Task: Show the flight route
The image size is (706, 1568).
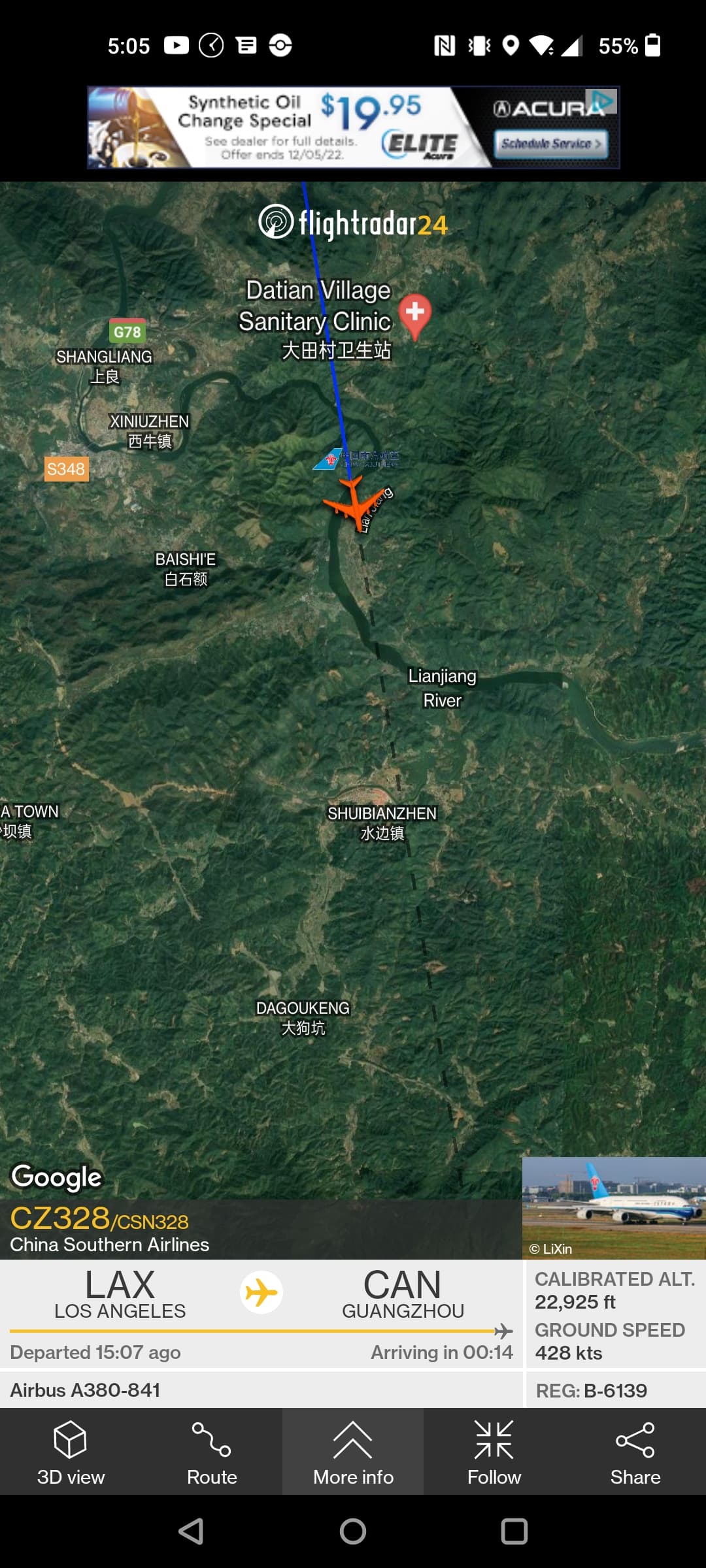Action: (x=212, y=1452)
